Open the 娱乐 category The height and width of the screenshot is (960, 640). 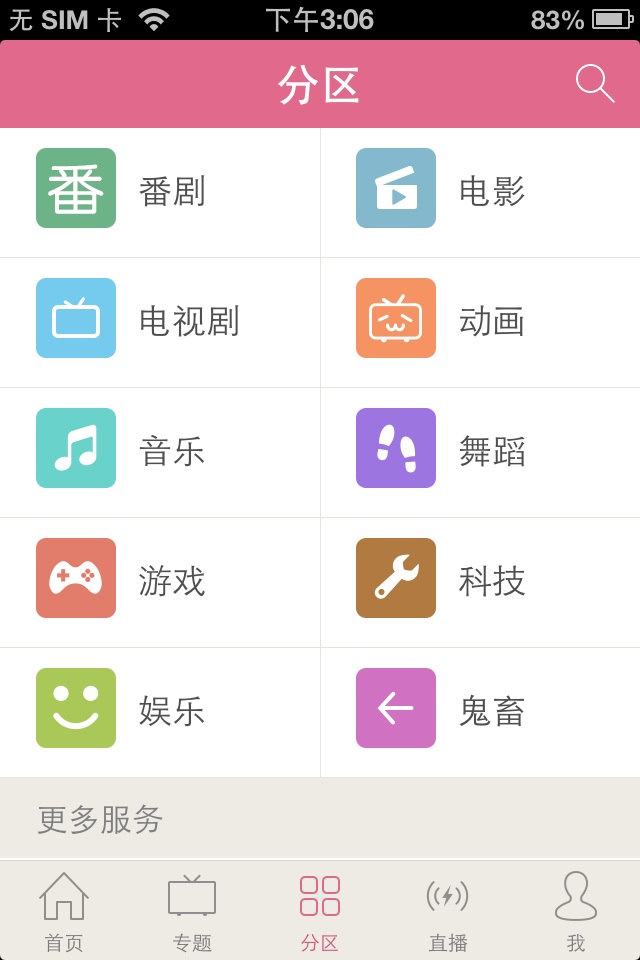pos(160,712)
